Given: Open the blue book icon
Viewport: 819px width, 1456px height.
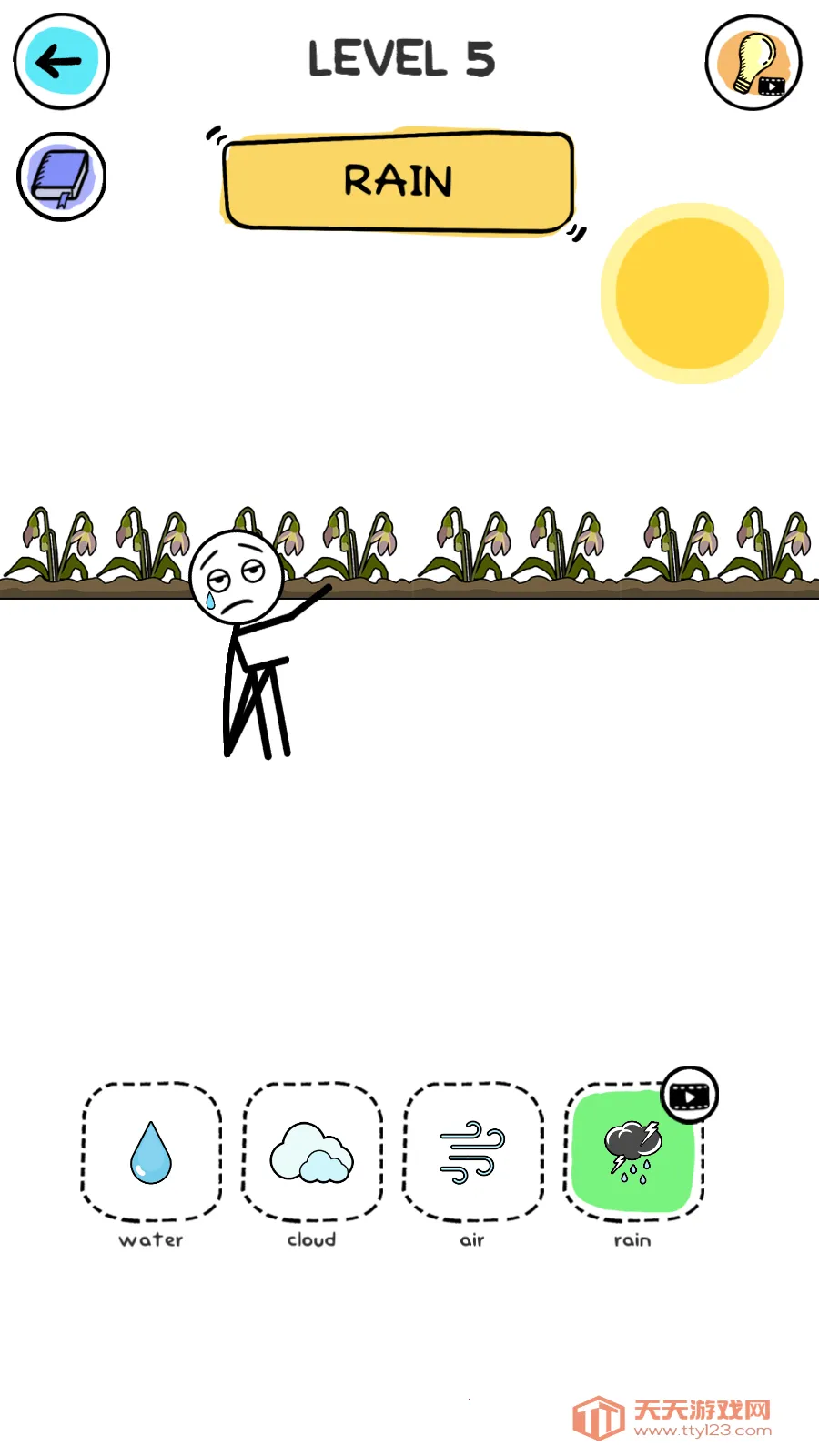Looking at the screenshot, I should pos(62,177).
